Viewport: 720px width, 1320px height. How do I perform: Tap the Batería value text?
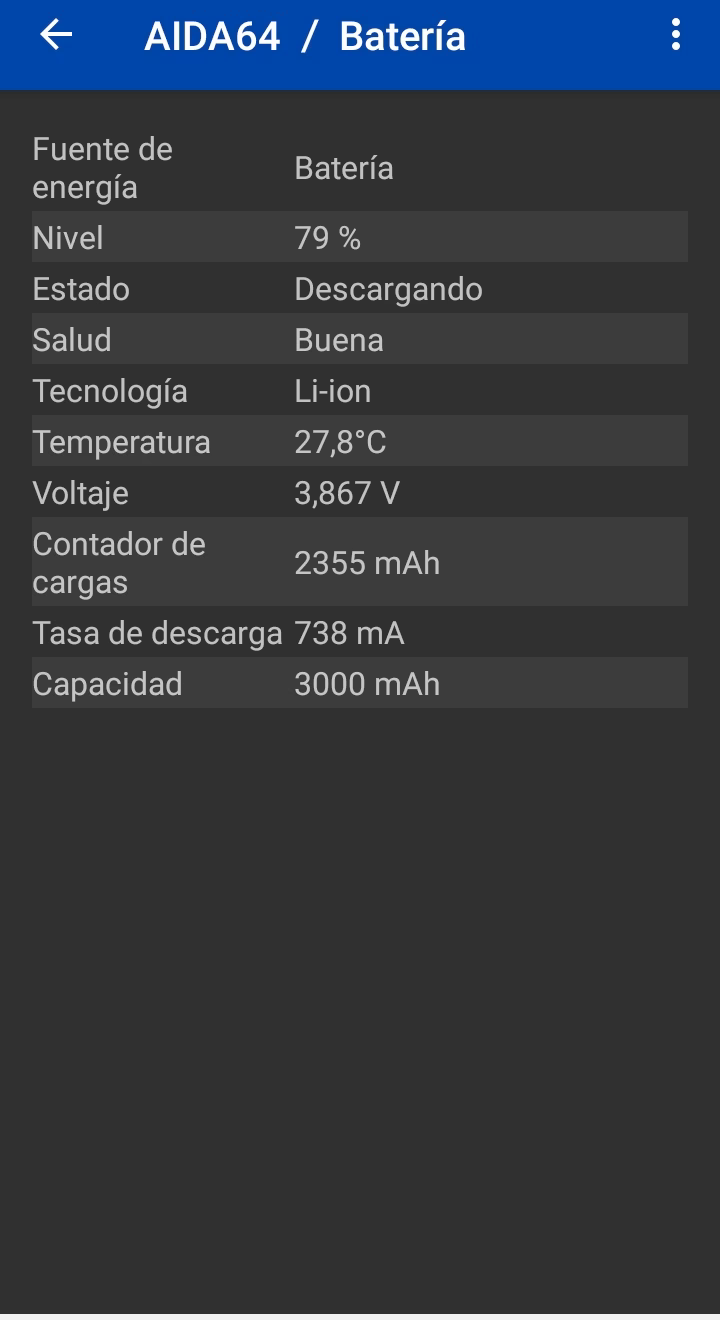[x=343, y=167]
